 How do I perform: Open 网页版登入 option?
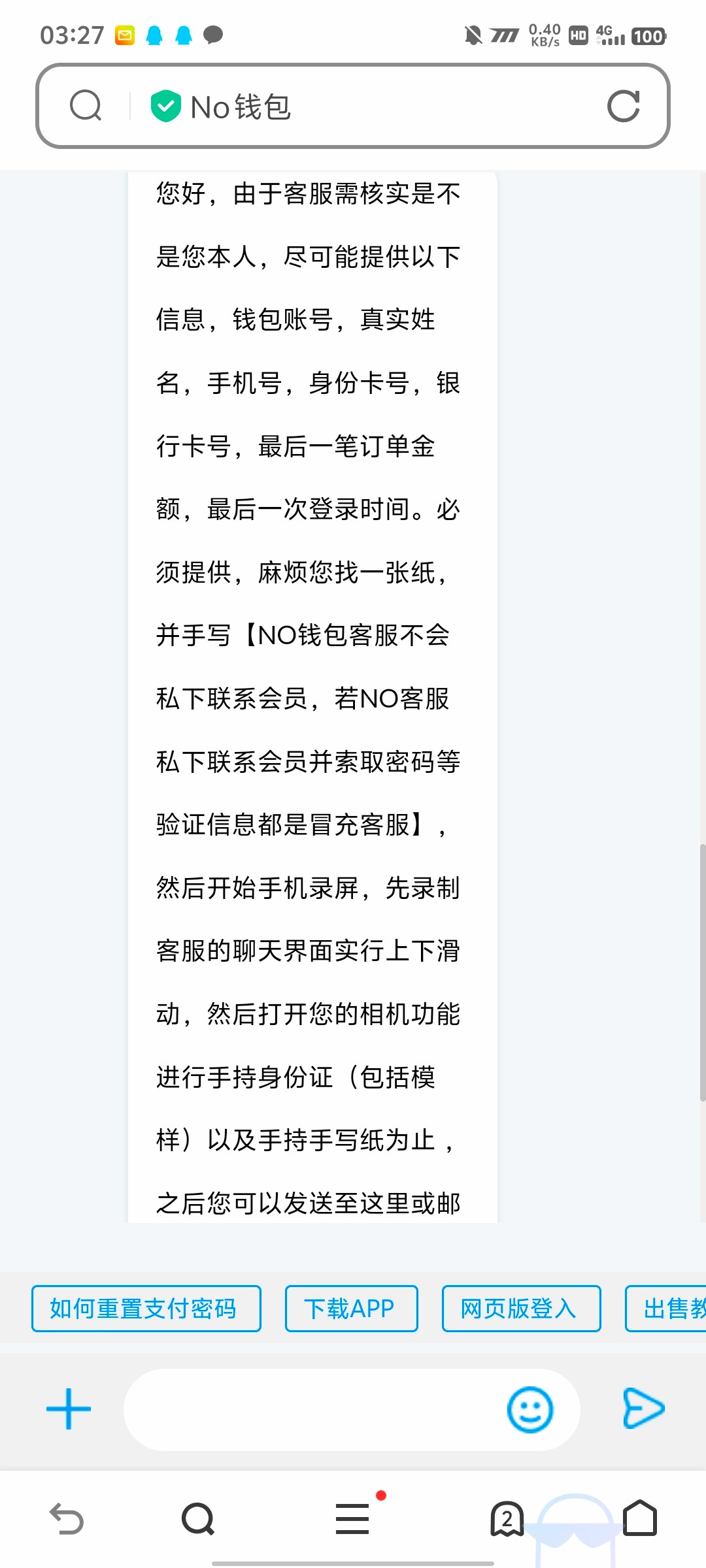tap(521, 1309)
